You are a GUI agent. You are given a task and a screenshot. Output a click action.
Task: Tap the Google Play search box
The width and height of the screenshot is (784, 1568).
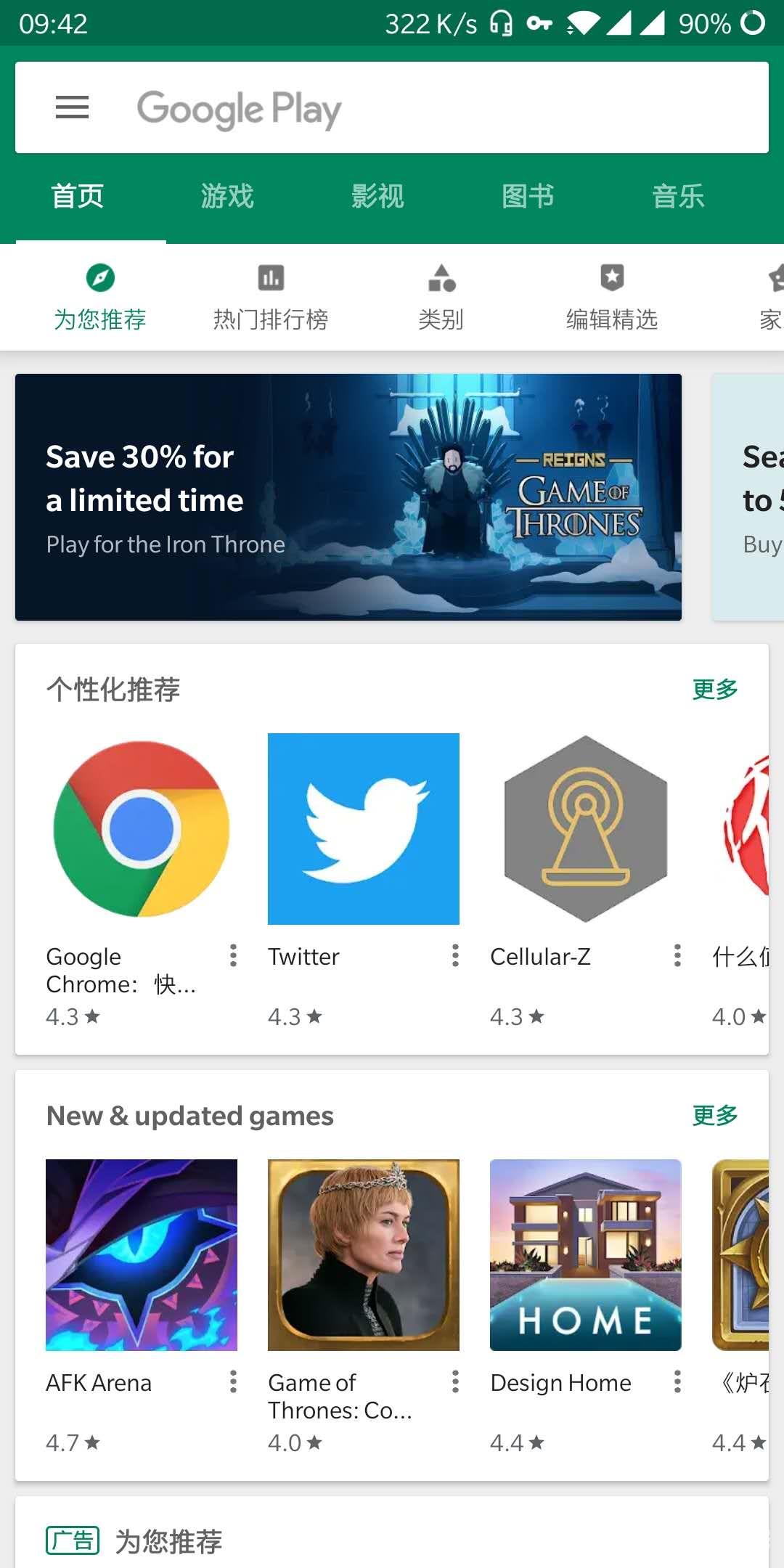(x=436, y=107)
